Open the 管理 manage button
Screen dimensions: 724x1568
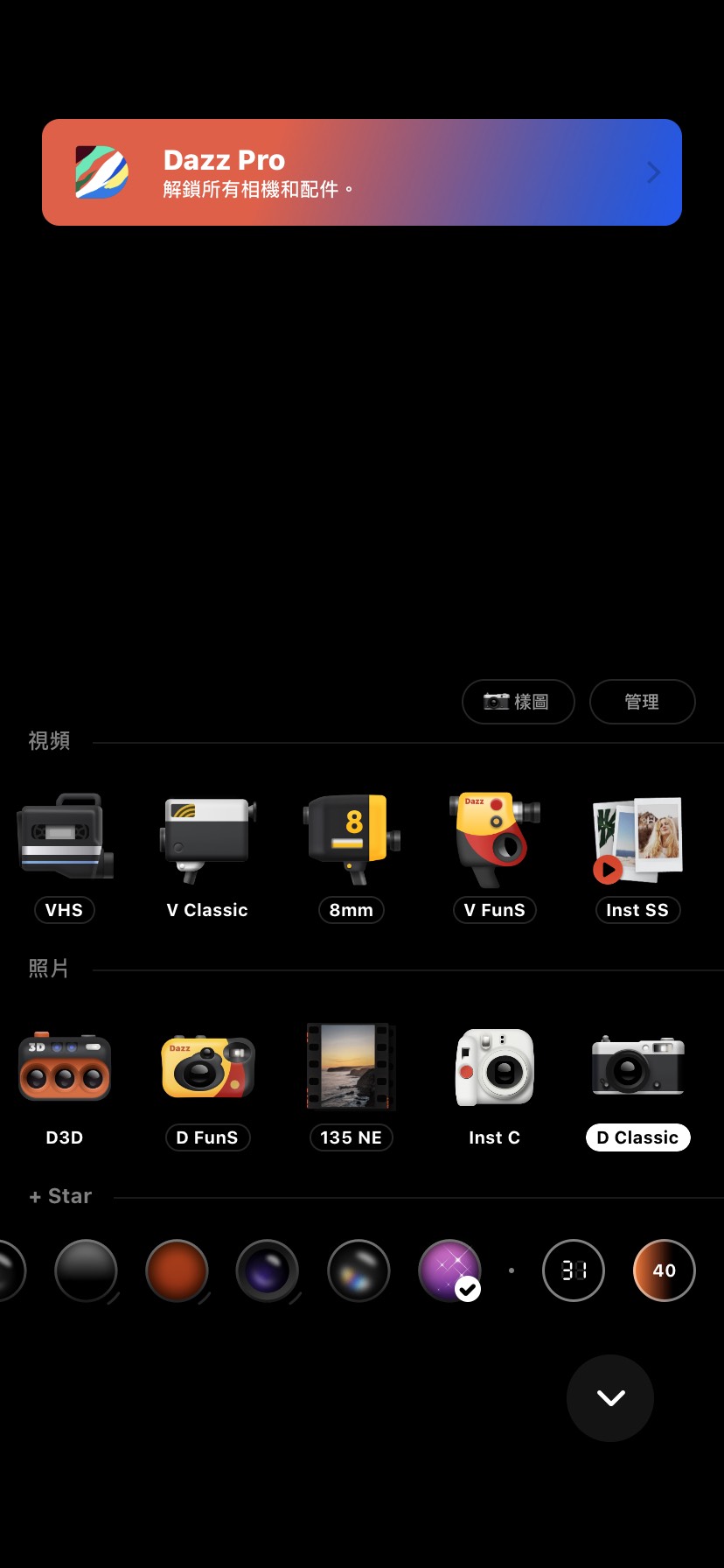[642, 702]
